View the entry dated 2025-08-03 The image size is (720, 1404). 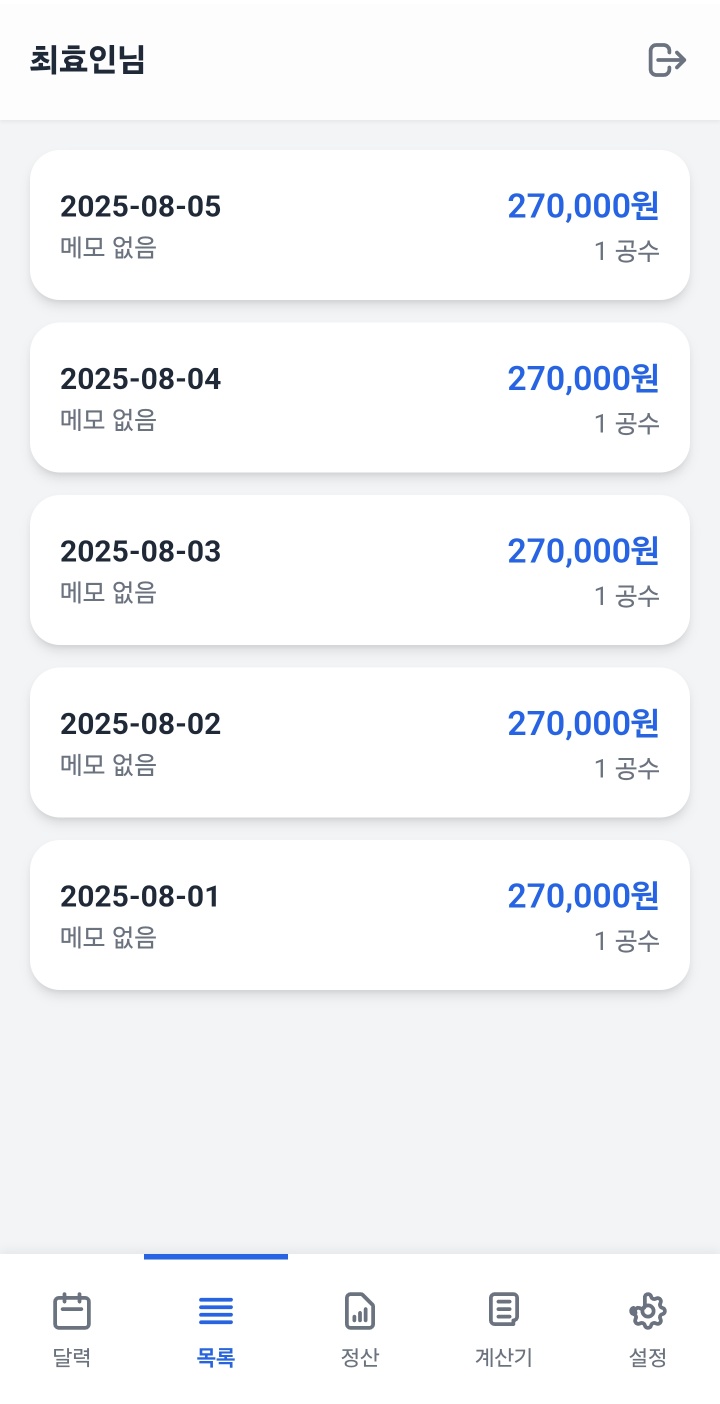[x=360, y=570]
